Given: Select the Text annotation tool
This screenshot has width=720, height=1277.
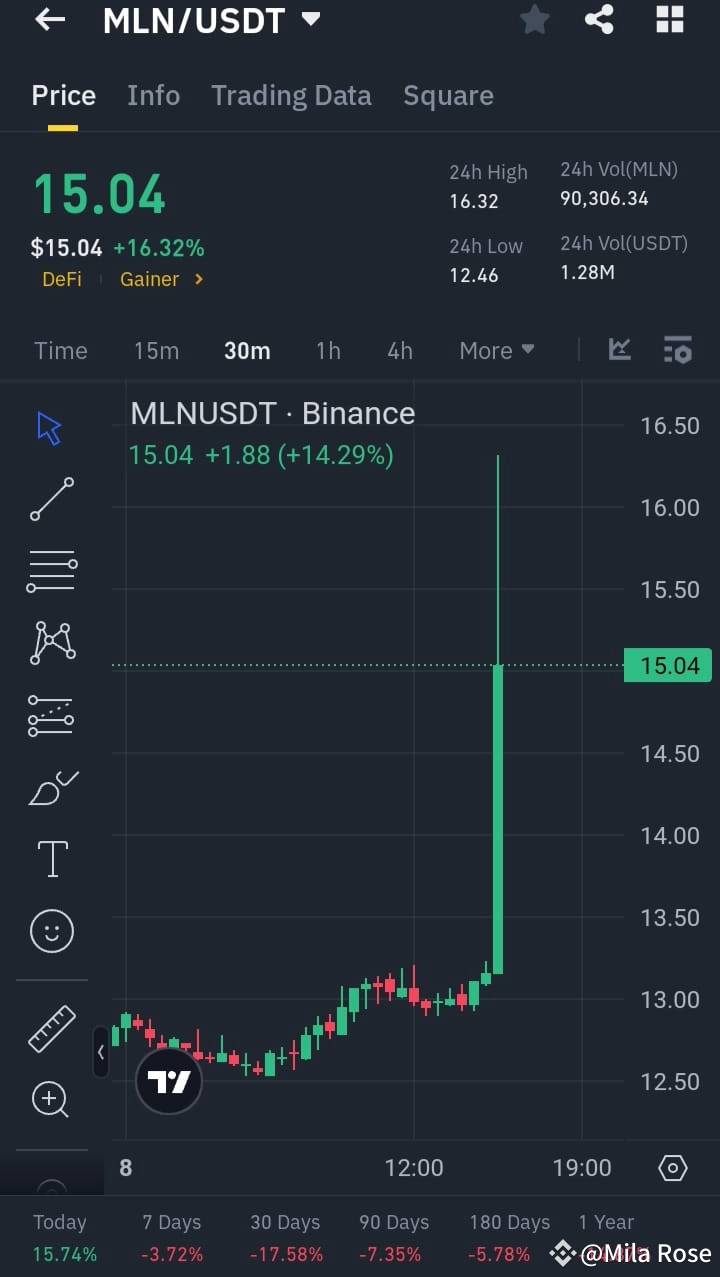Looking at the screenshot, I should click(x=50, y=858).
